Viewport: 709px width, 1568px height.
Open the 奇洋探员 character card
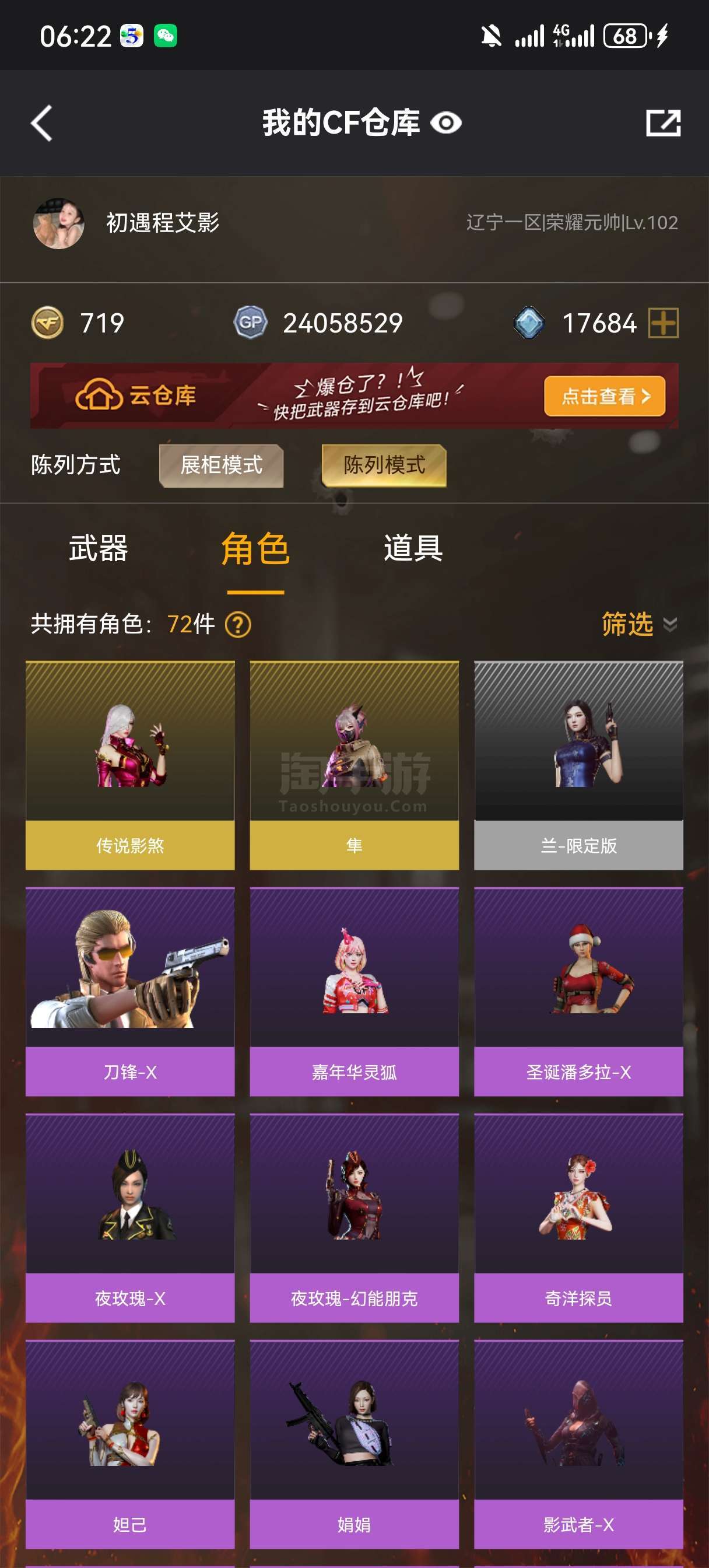coord(579,1218)
